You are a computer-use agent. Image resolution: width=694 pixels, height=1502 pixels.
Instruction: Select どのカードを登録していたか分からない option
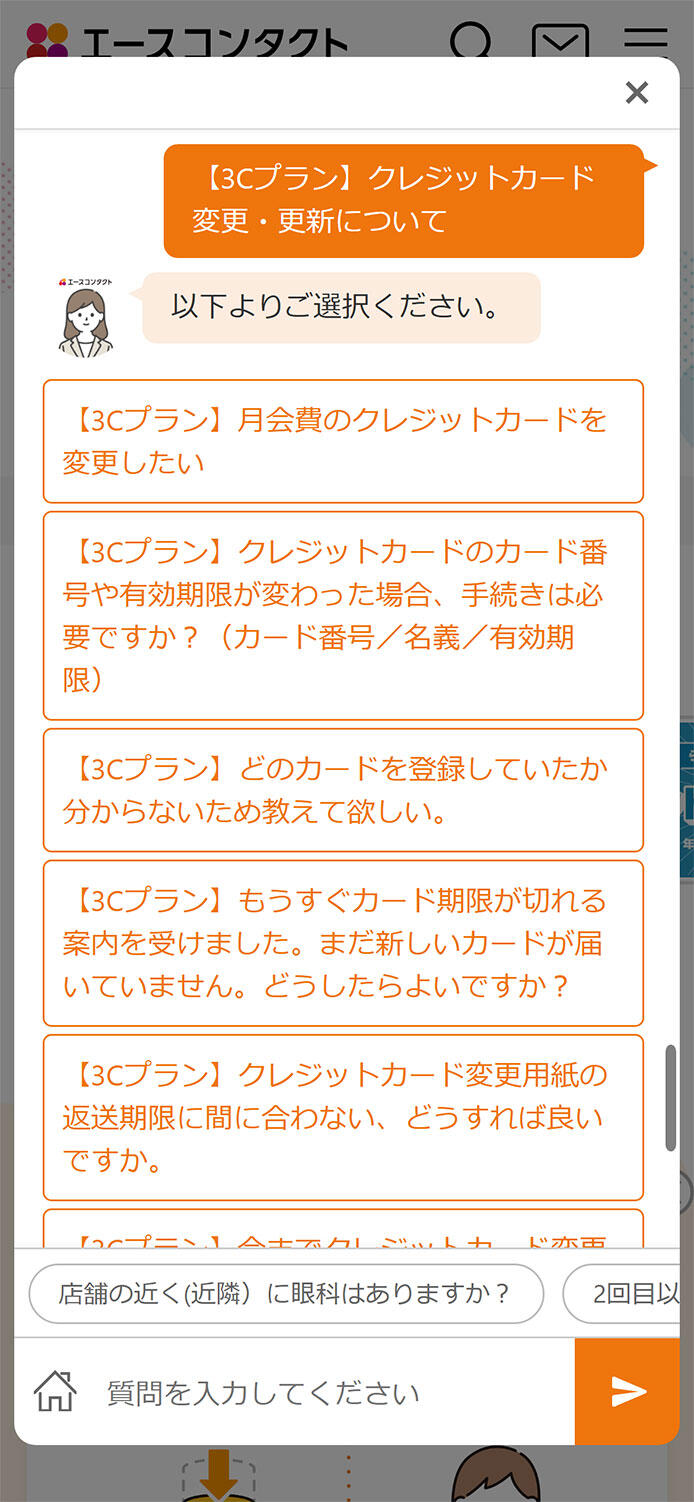343,790
